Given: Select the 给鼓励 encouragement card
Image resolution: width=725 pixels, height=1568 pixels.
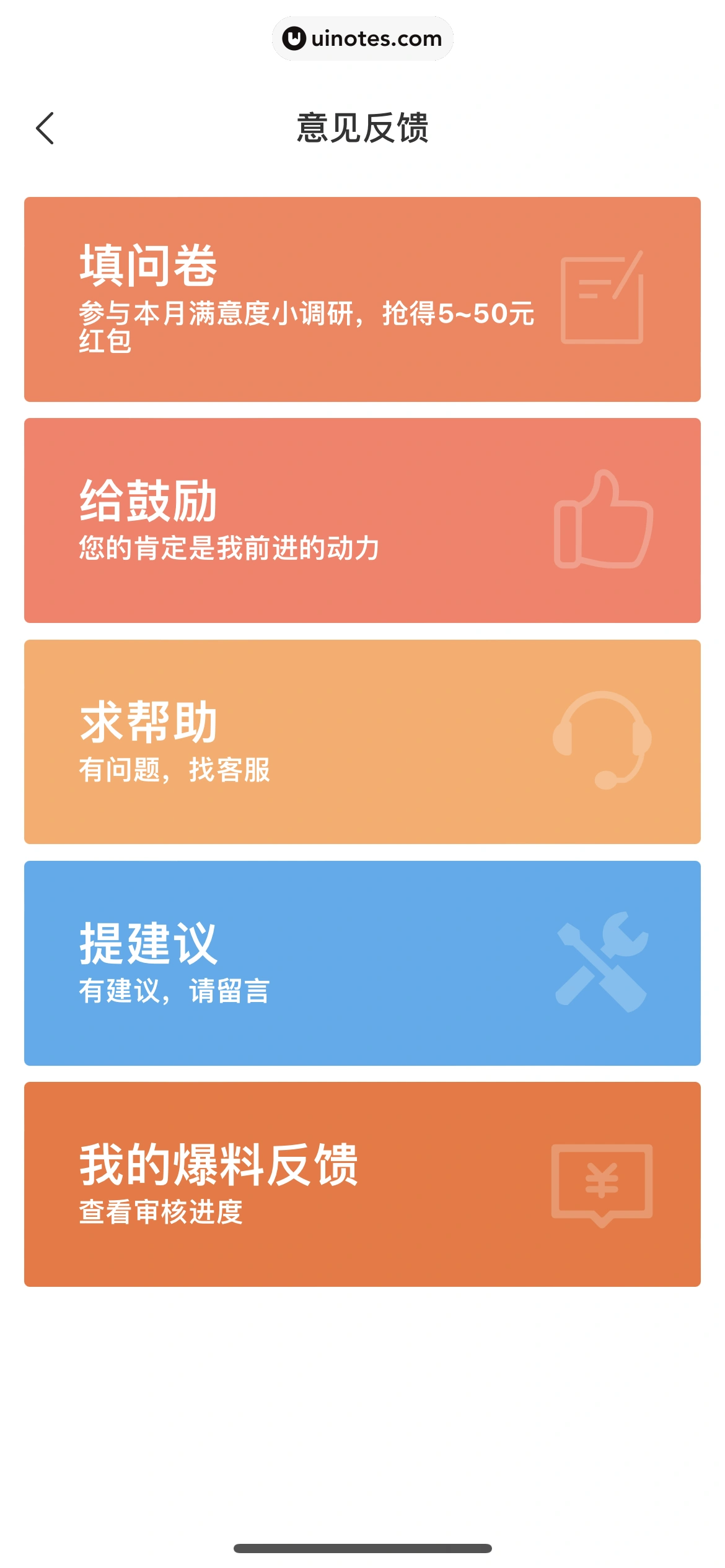Looking at the screenshot, I should tap(362, 520).
